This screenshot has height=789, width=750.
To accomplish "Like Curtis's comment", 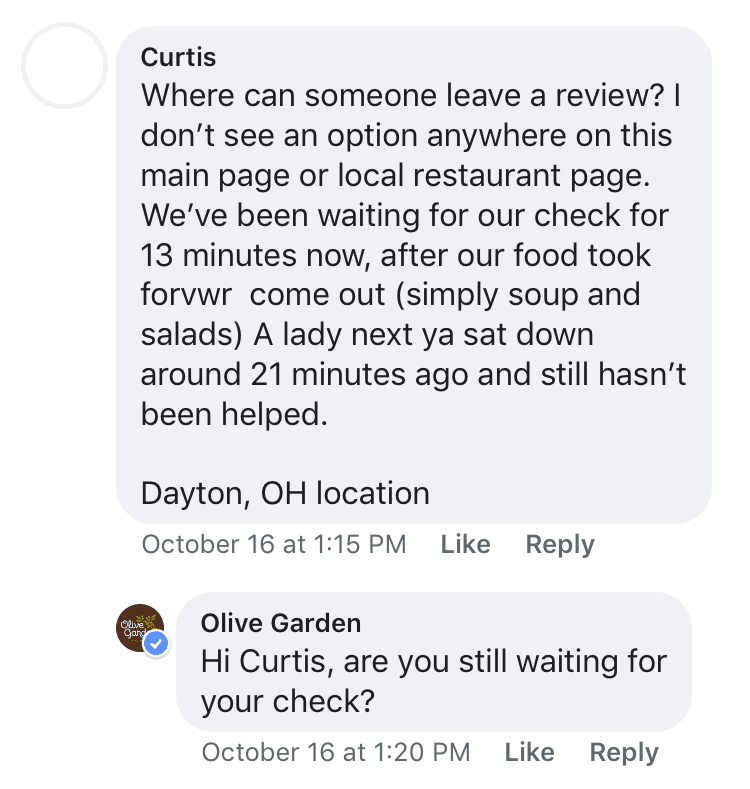I will 465,544.
